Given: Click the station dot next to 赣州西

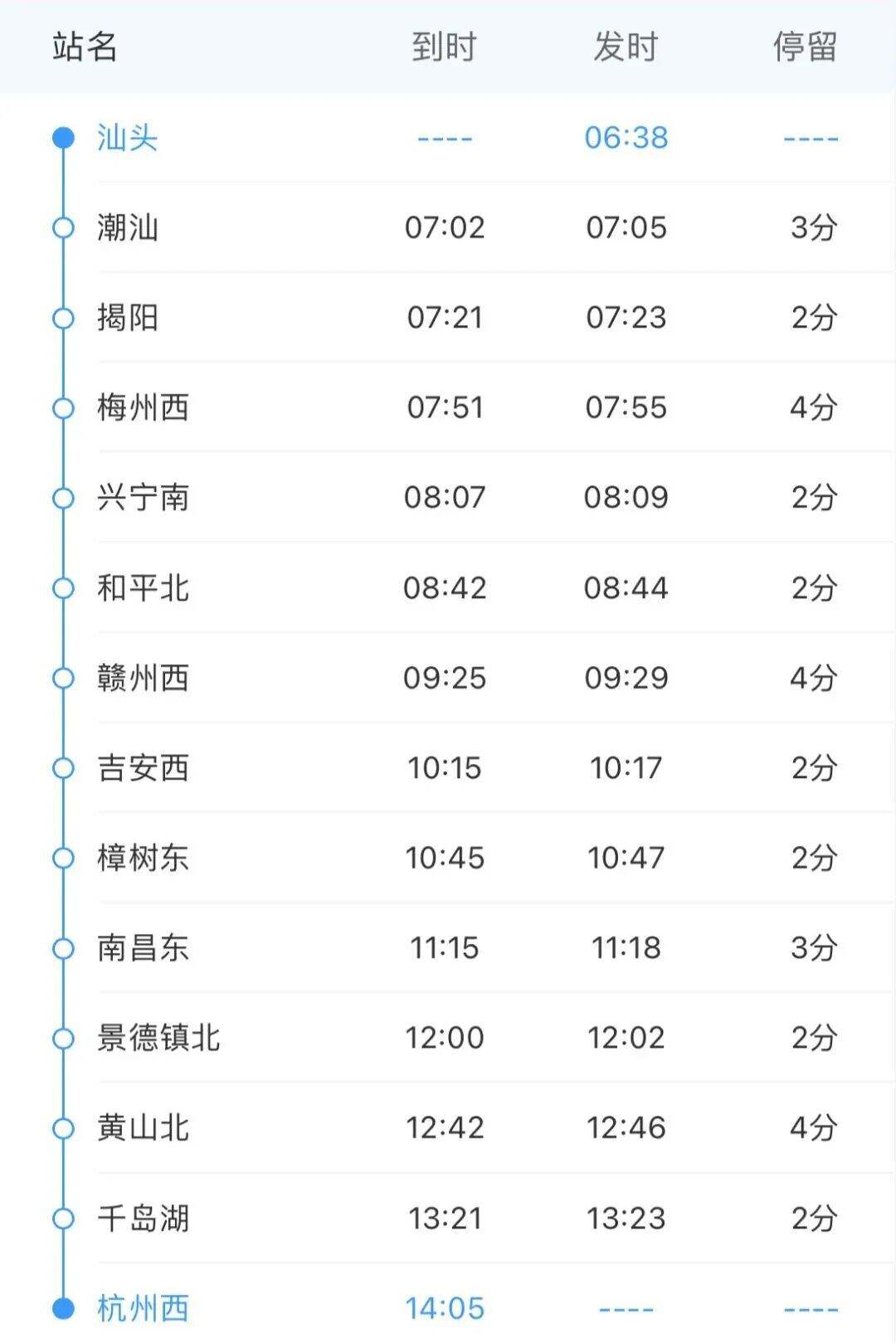Looking at the screenshot, I should coord(62,679).
